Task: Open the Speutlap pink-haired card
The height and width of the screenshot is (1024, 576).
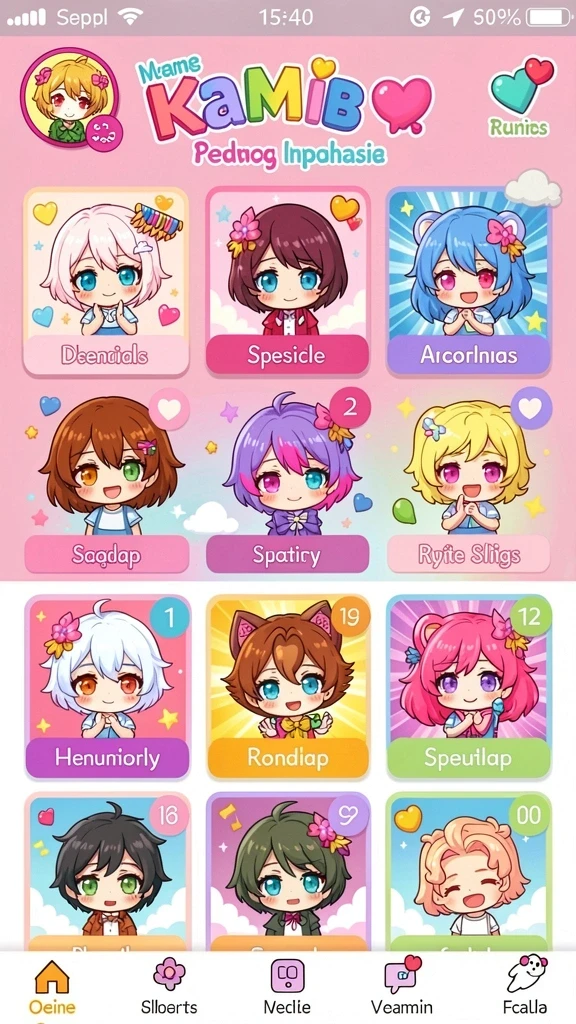Action: [469, 686]
